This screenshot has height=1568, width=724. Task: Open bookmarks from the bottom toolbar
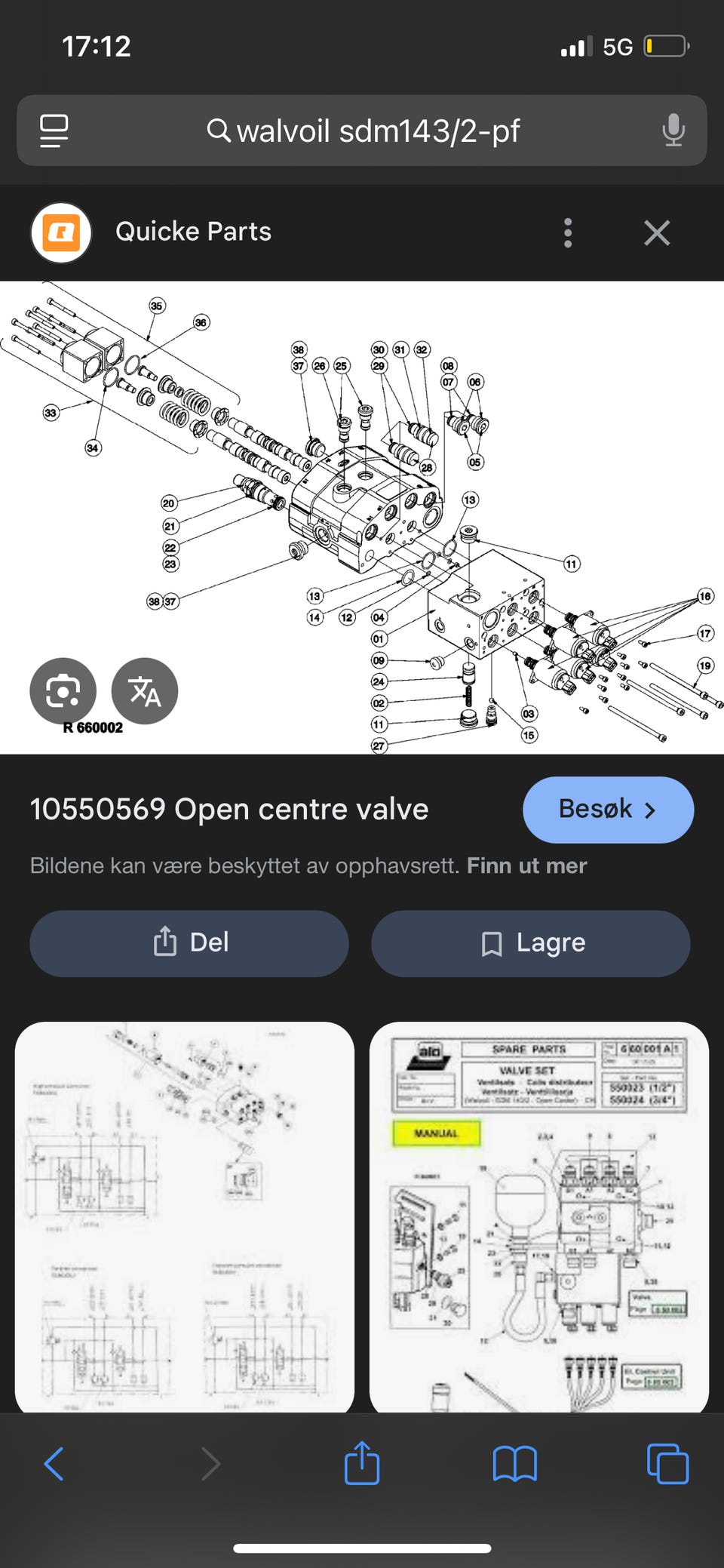514,1462
